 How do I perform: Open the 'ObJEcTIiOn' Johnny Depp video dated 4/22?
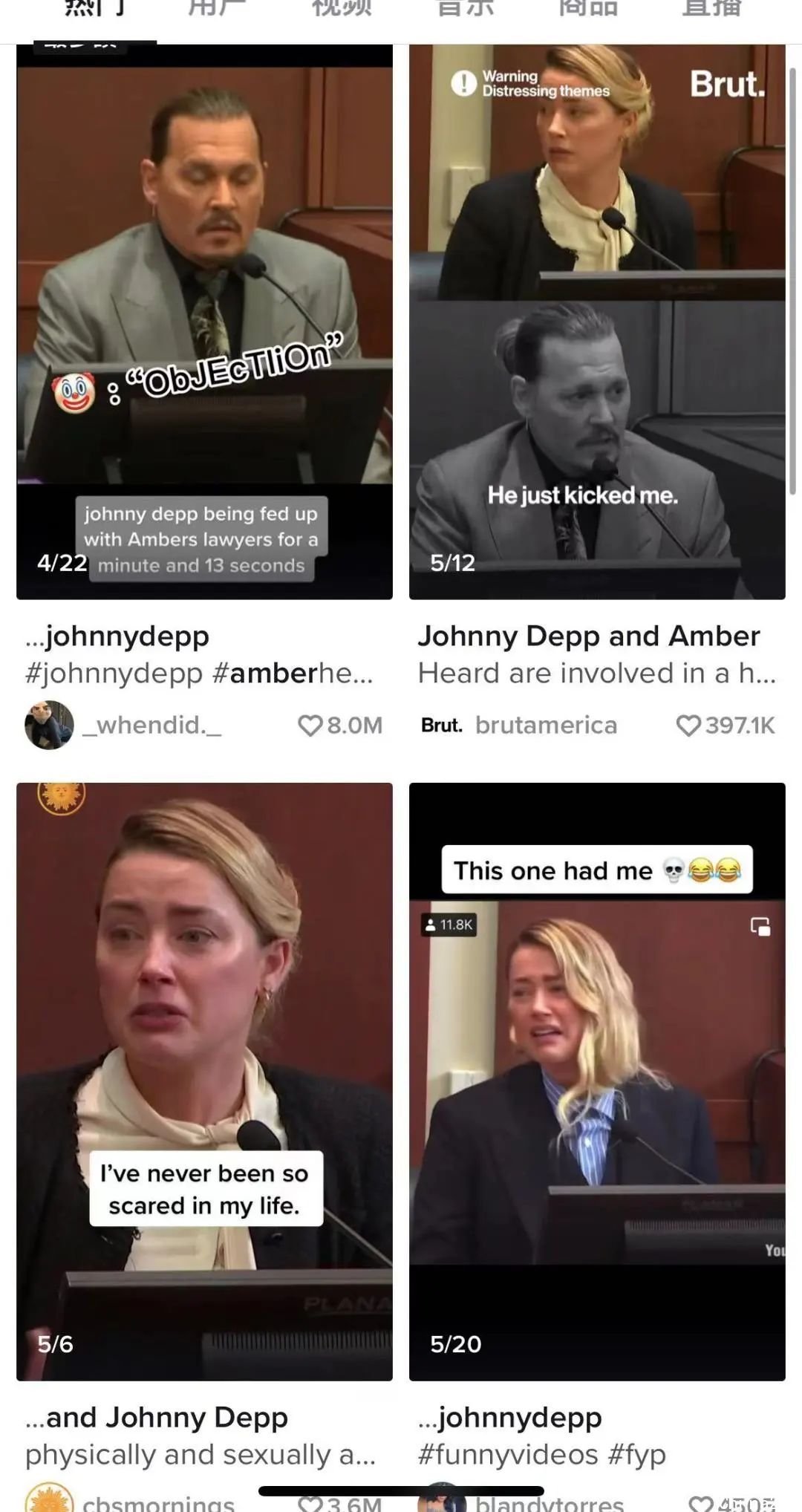point(204,321)
